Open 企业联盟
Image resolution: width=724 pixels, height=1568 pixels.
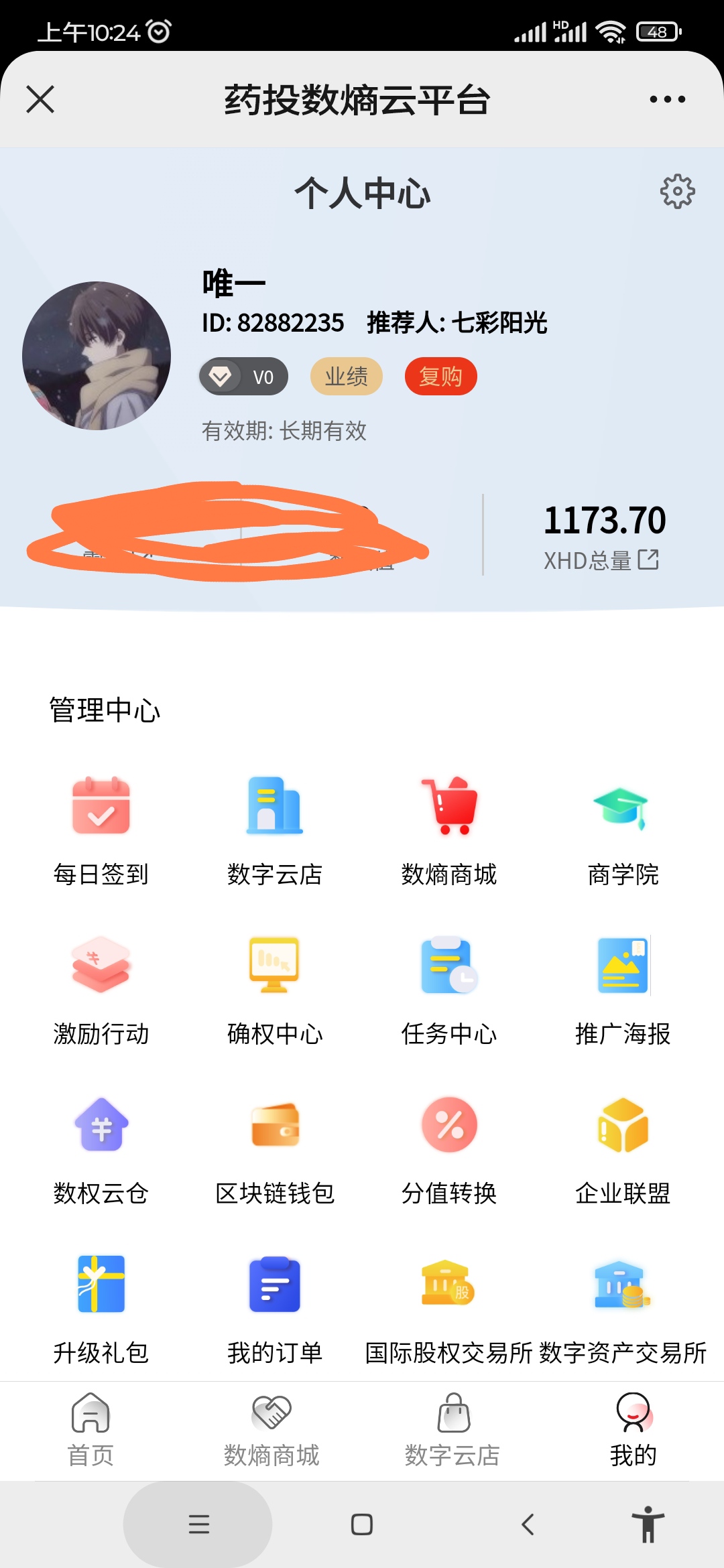623,1150
